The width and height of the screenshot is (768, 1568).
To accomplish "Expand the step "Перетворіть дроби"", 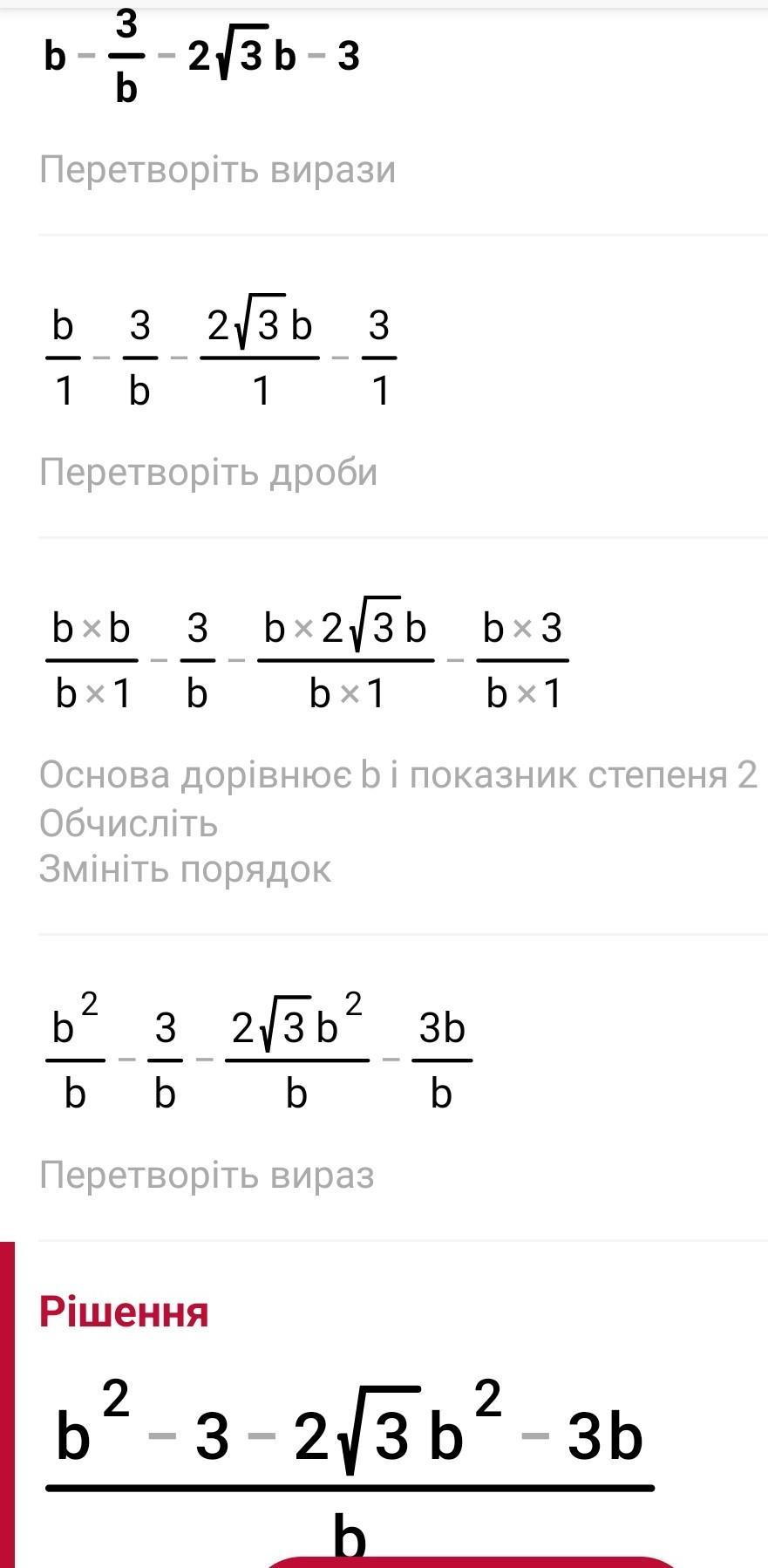I will coord(208,472).
